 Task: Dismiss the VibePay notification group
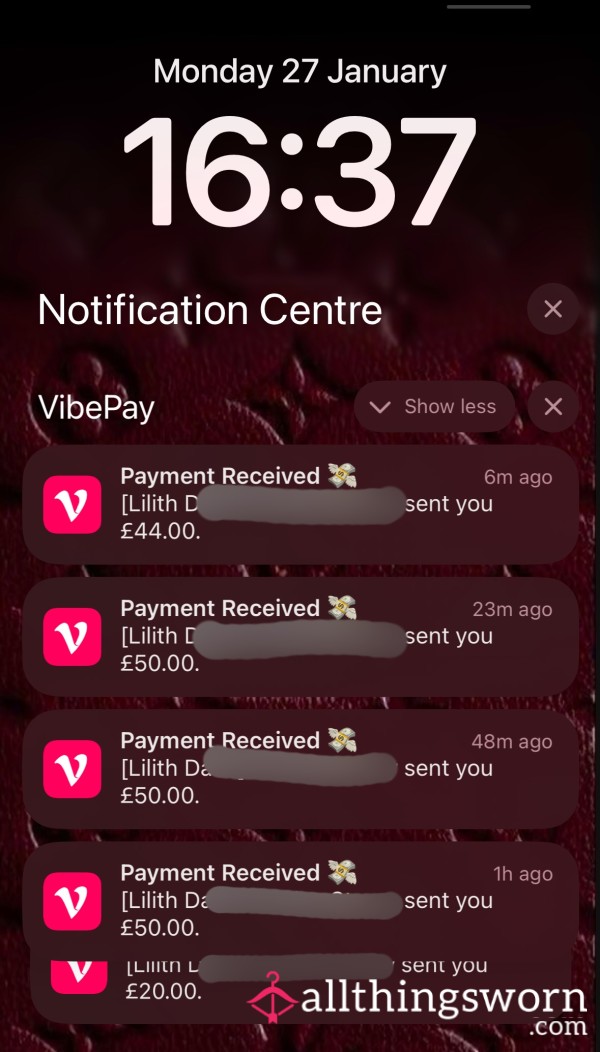point(553,407)
